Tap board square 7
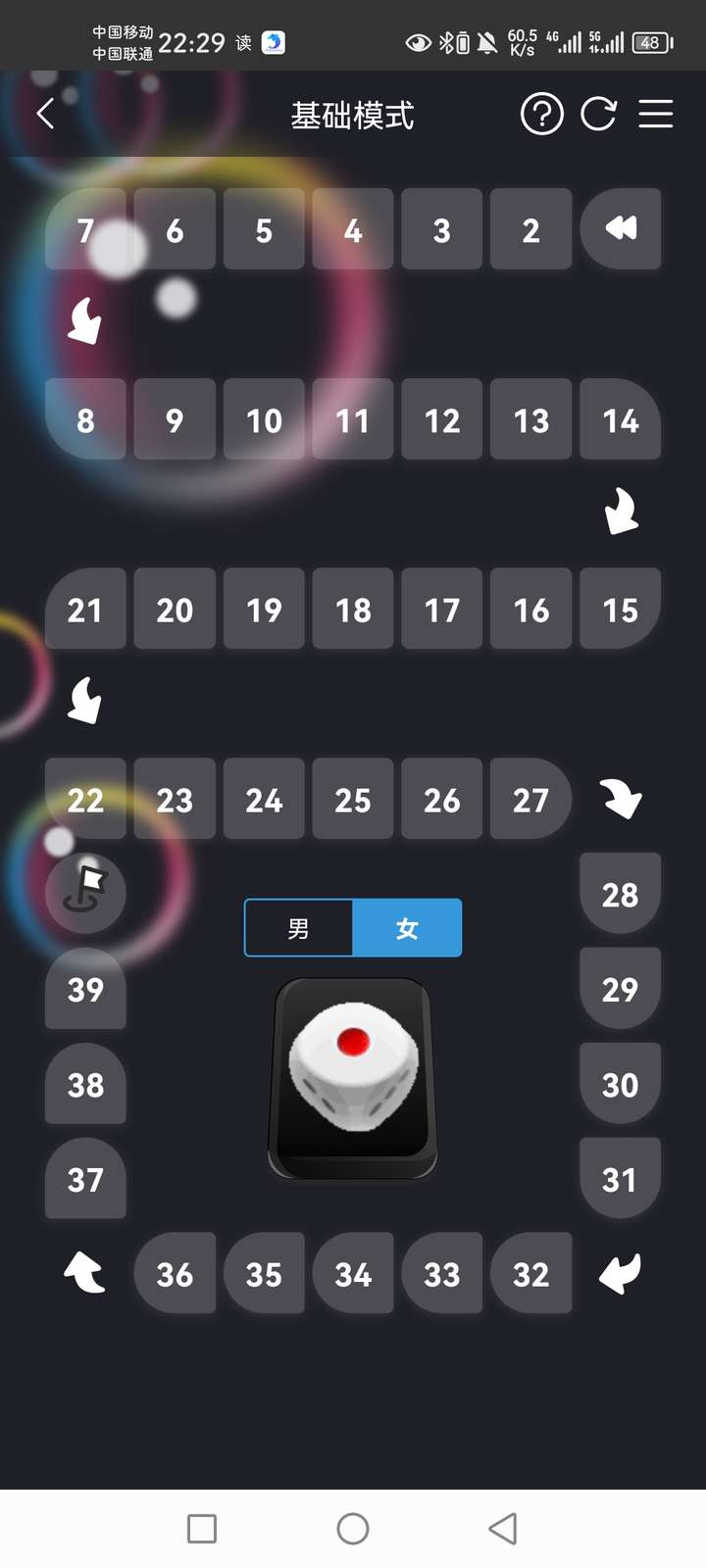The width and height of the screenshot is (706, 1568). click(x=85, y=229)
